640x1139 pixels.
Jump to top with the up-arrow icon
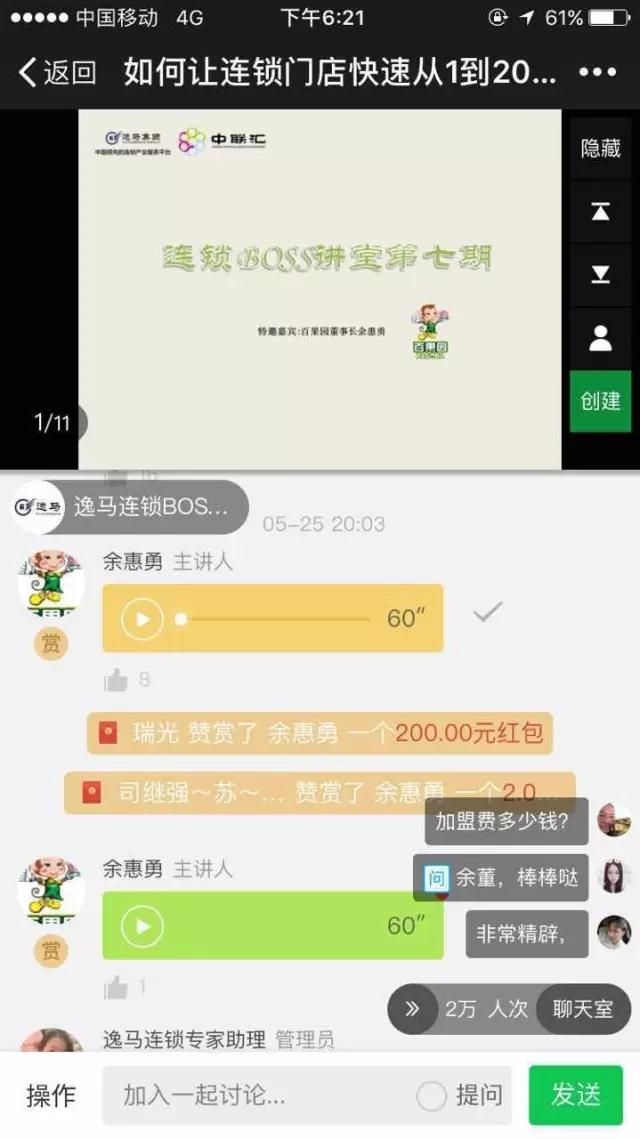pos(600,211)
